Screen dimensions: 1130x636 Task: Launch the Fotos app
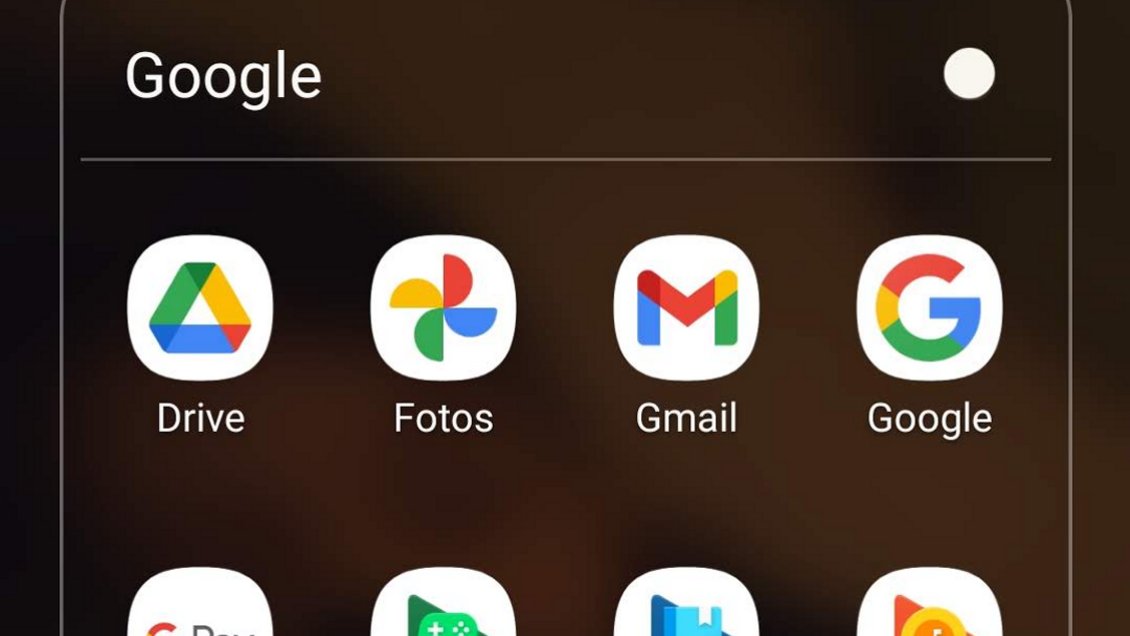point(443,308)
